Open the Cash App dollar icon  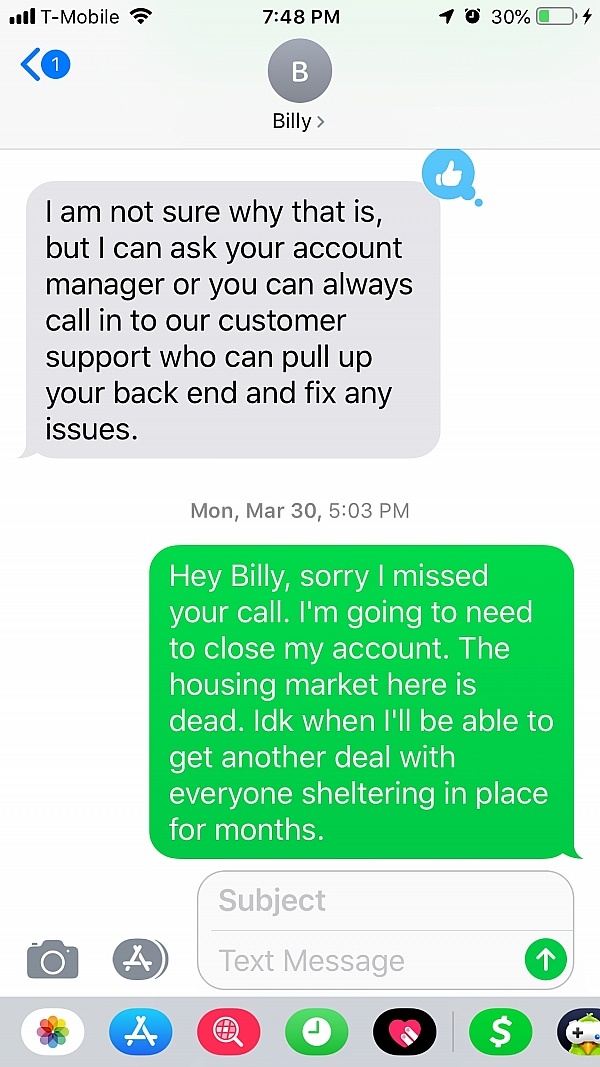[501, 1032]
